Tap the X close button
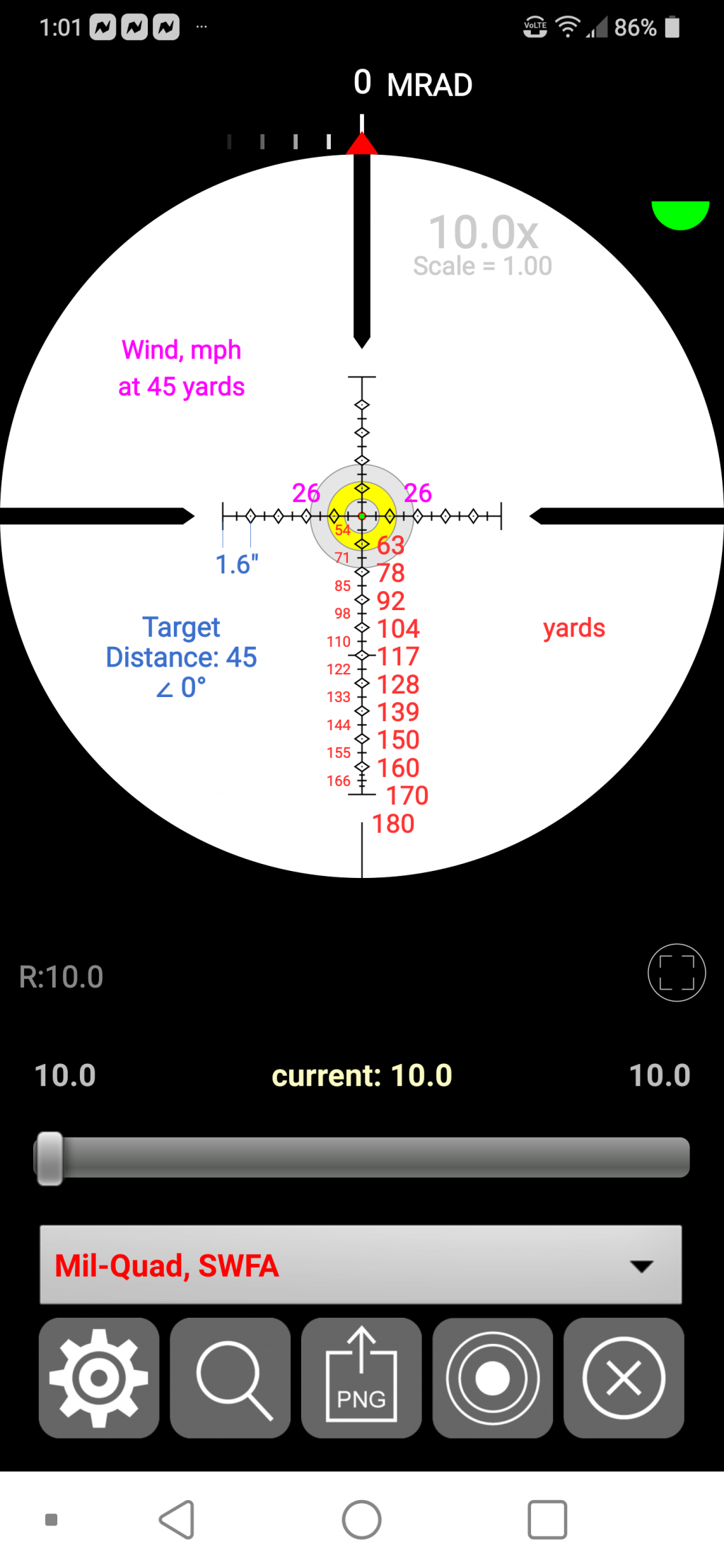Viewport: 724px width, 1568px height. [624, 1377]
